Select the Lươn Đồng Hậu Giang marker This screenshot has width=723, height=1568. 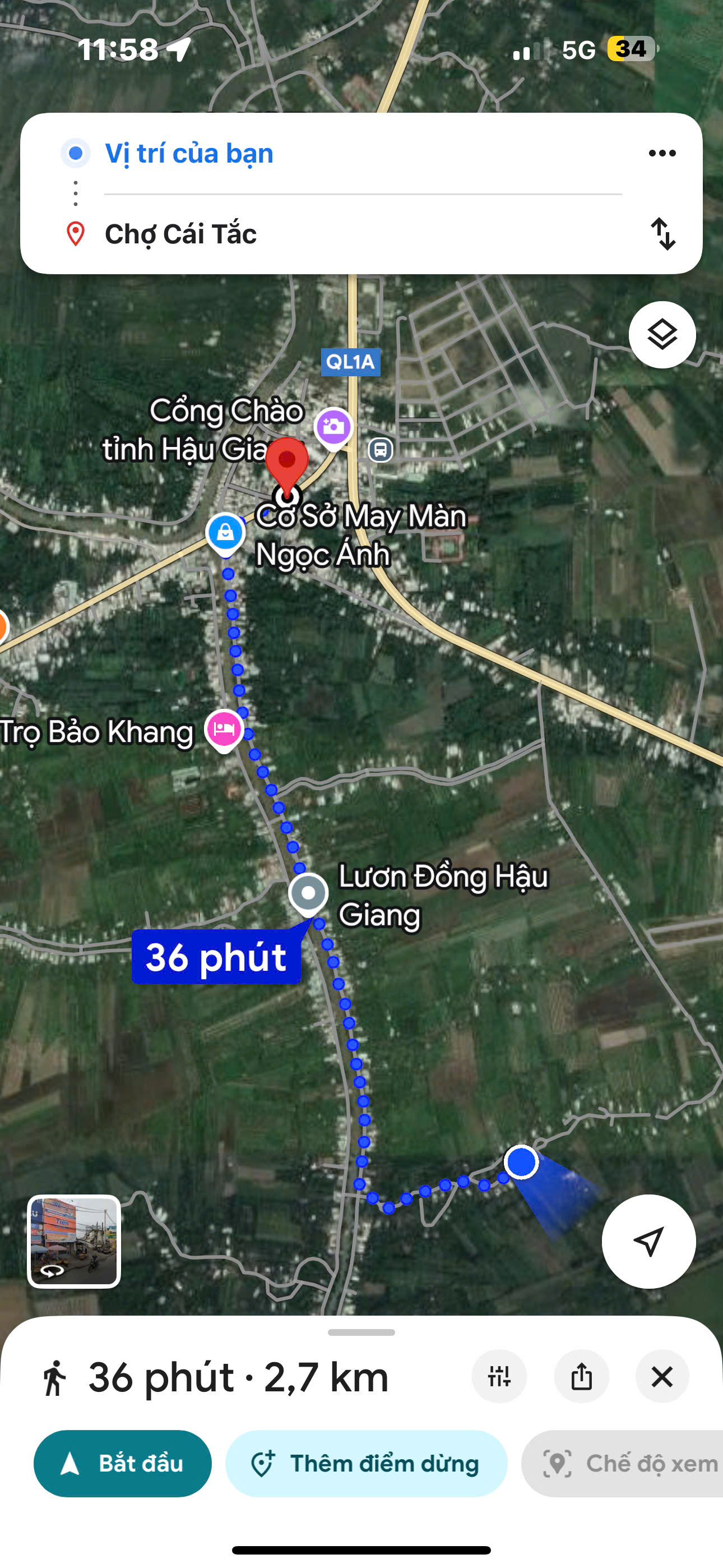point(308,893)
